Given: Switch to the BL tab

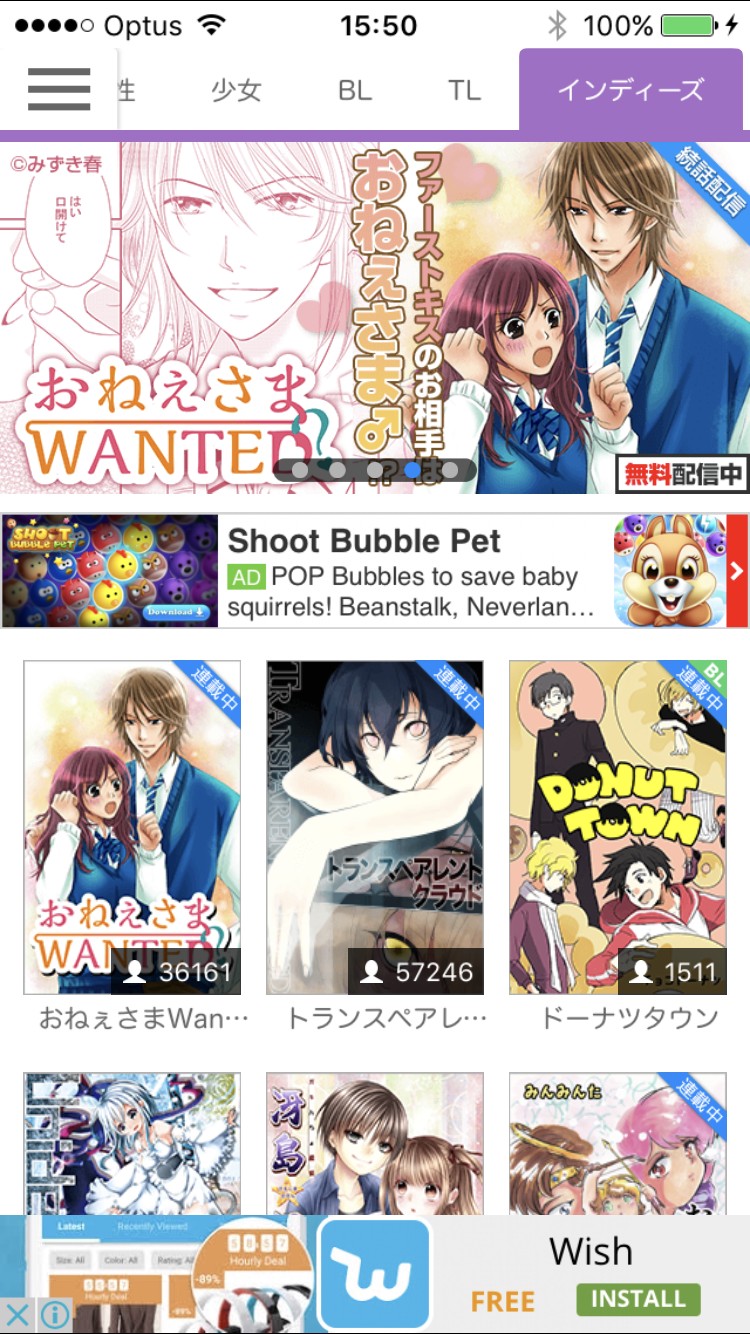Looking at the screenshot, I should 355,91.
